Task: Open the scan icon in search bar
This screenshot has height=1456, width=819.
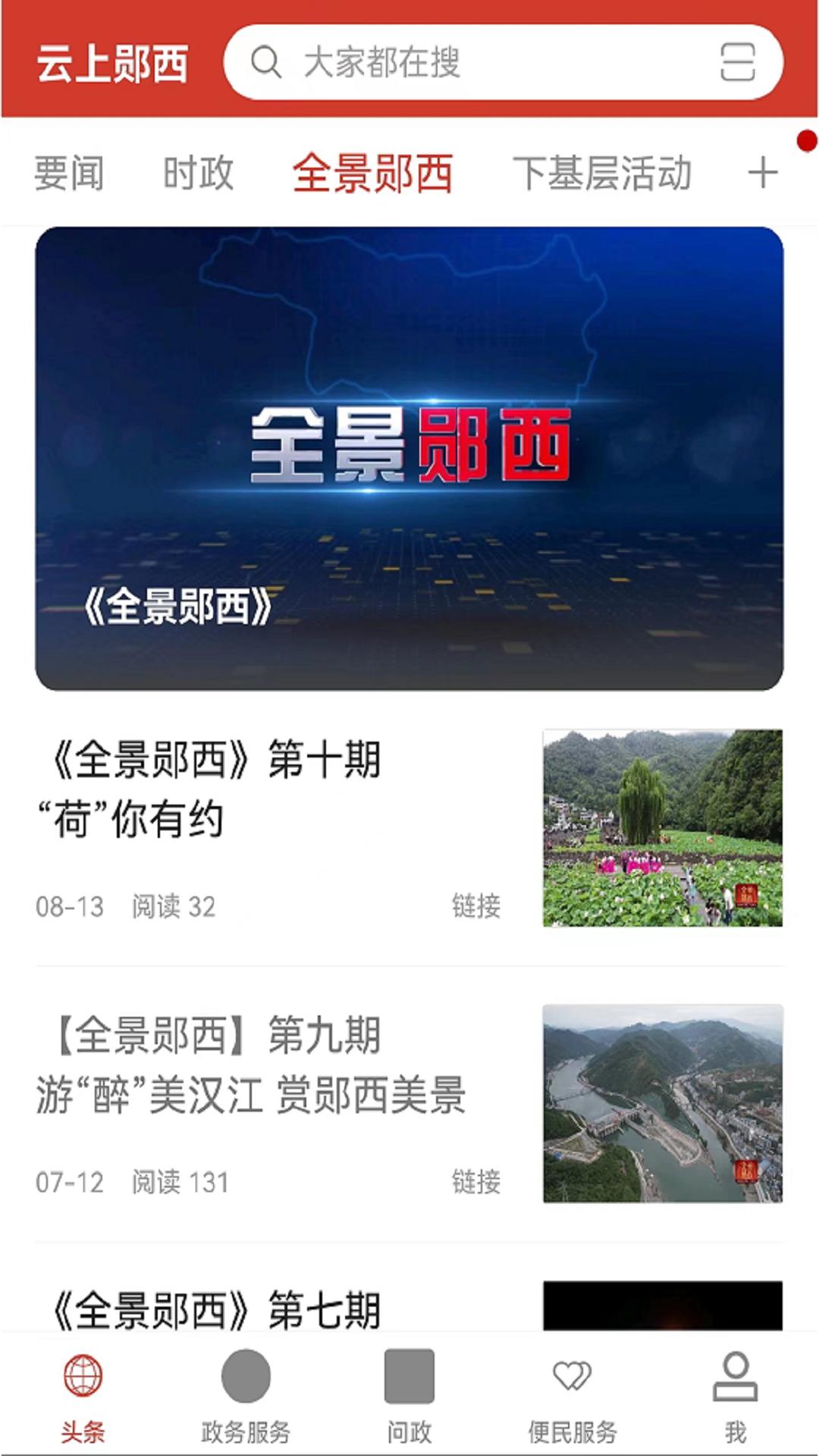Action: (736, 62)
